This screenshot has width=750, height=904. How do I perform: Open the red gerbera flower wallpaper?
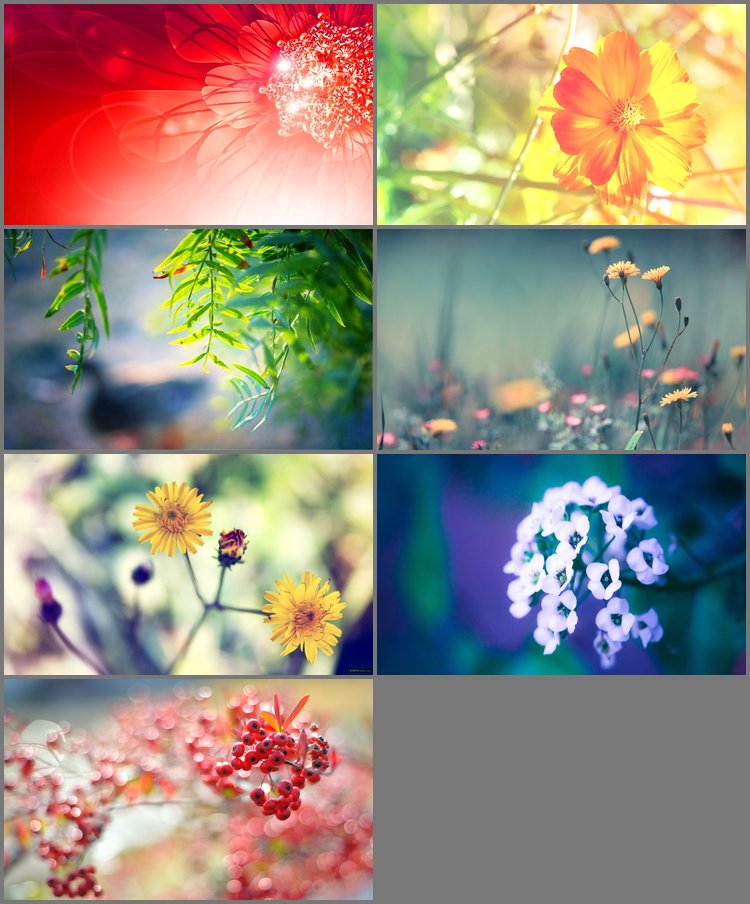click(x=188, y=114)
